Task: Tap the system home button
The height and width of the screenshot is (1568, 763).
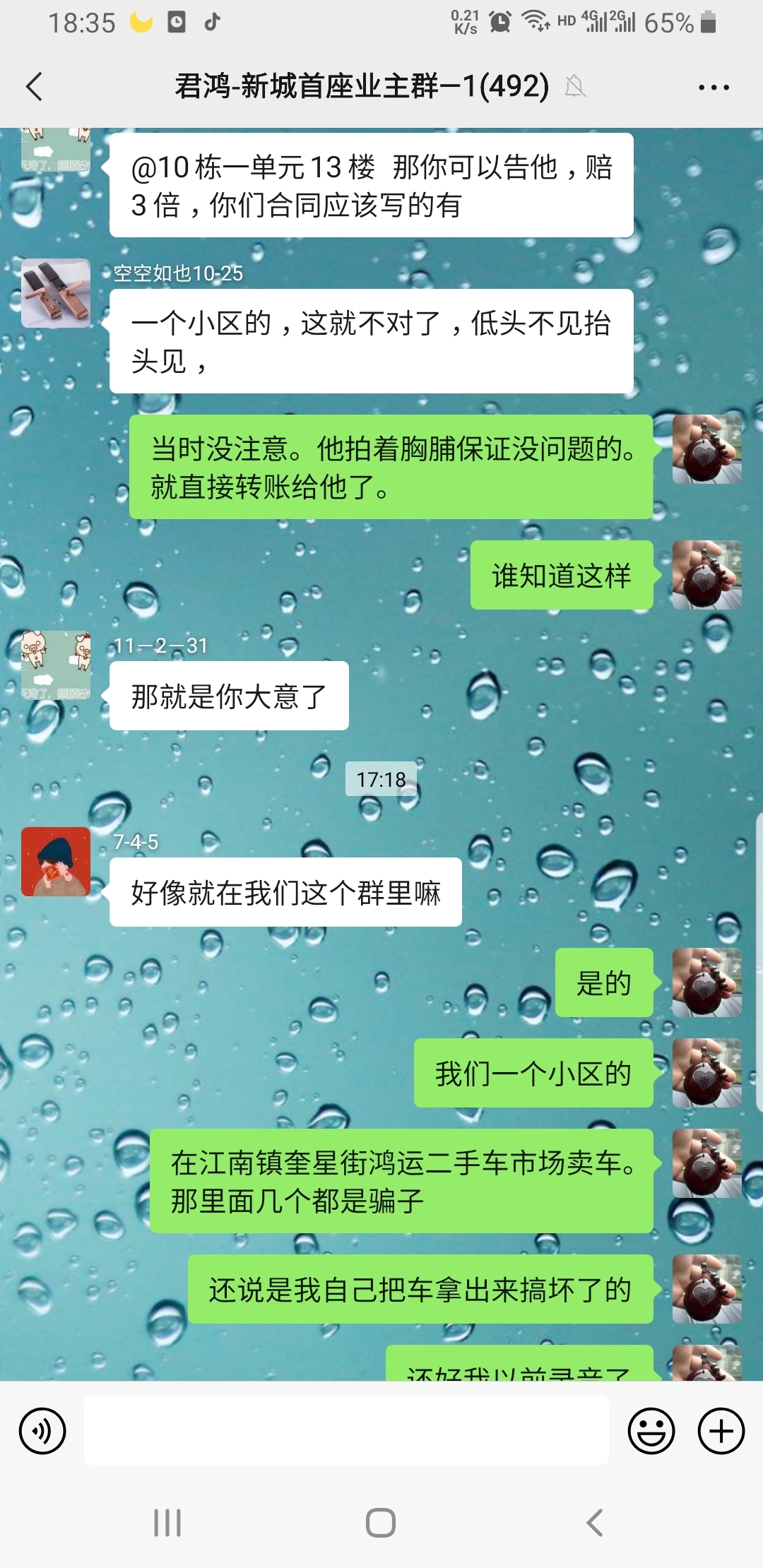Action: 381,1523
